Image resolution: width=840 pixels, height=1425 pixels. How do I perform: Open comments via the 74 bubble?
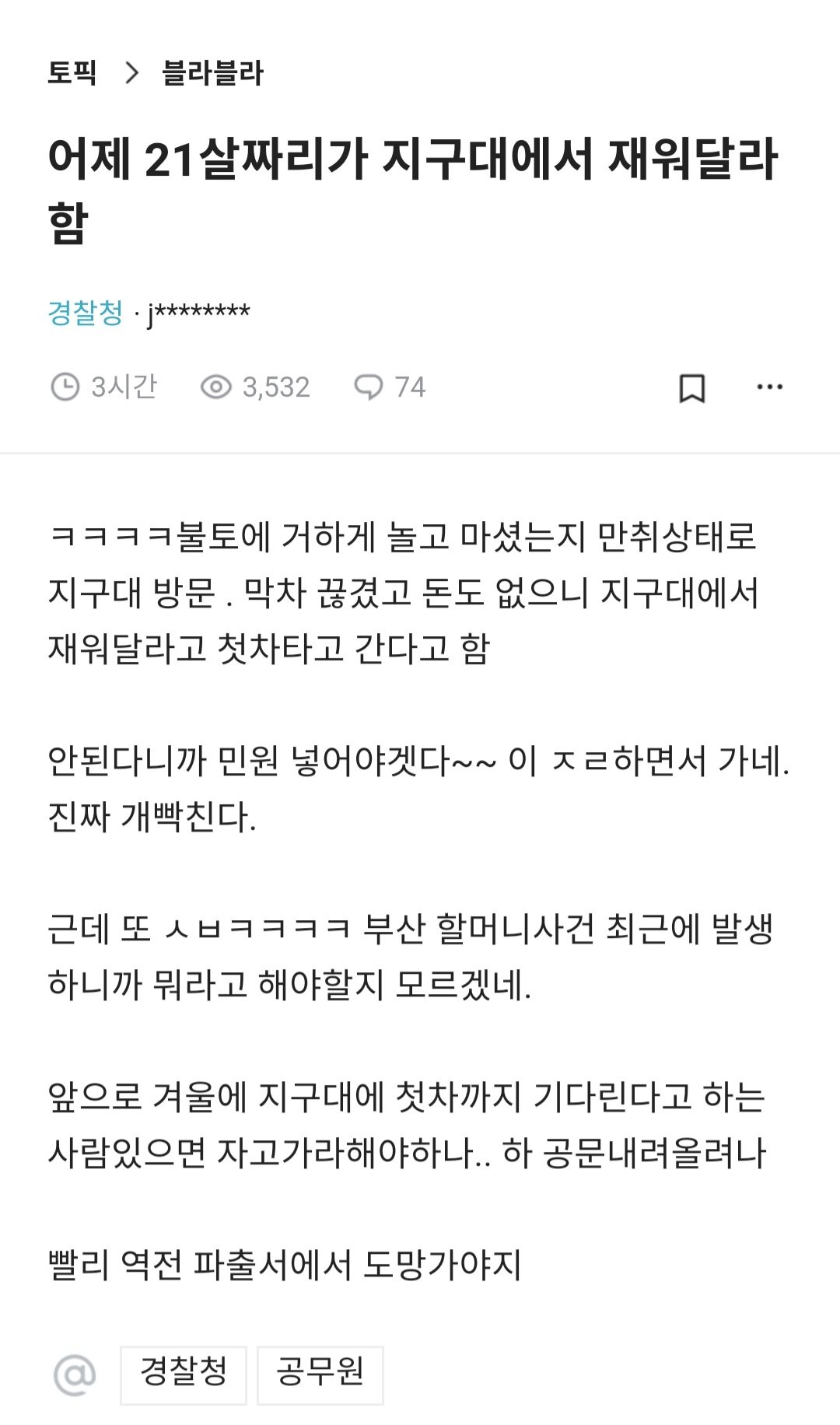[x=390, y=387]
